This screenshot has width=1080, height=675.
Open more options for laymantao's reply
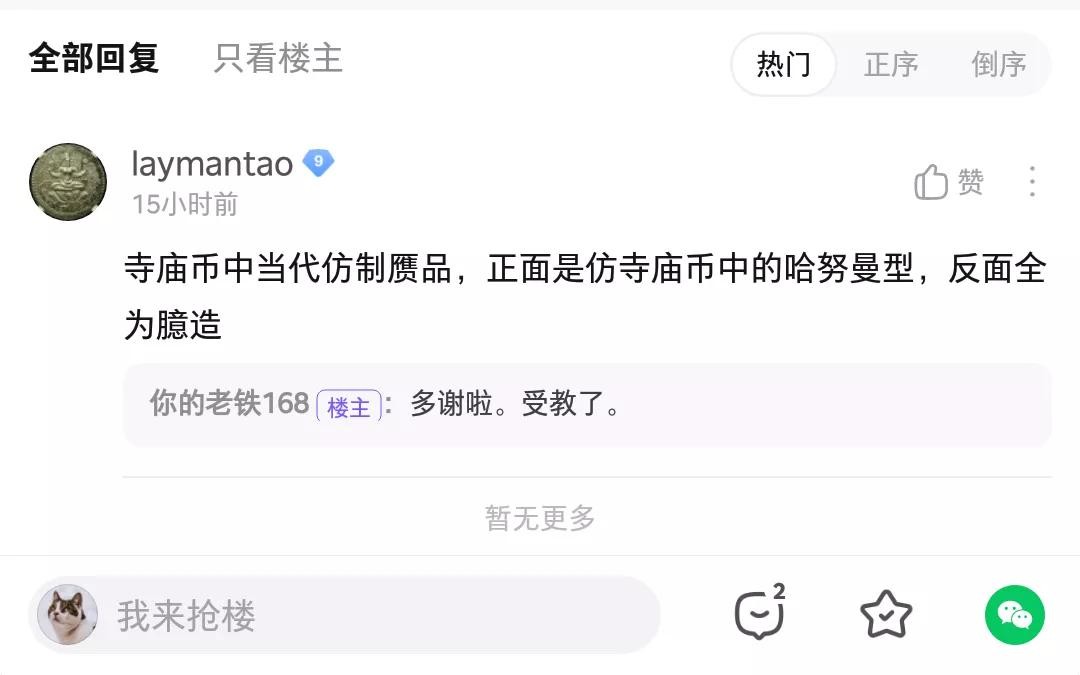pos(1031,182)
